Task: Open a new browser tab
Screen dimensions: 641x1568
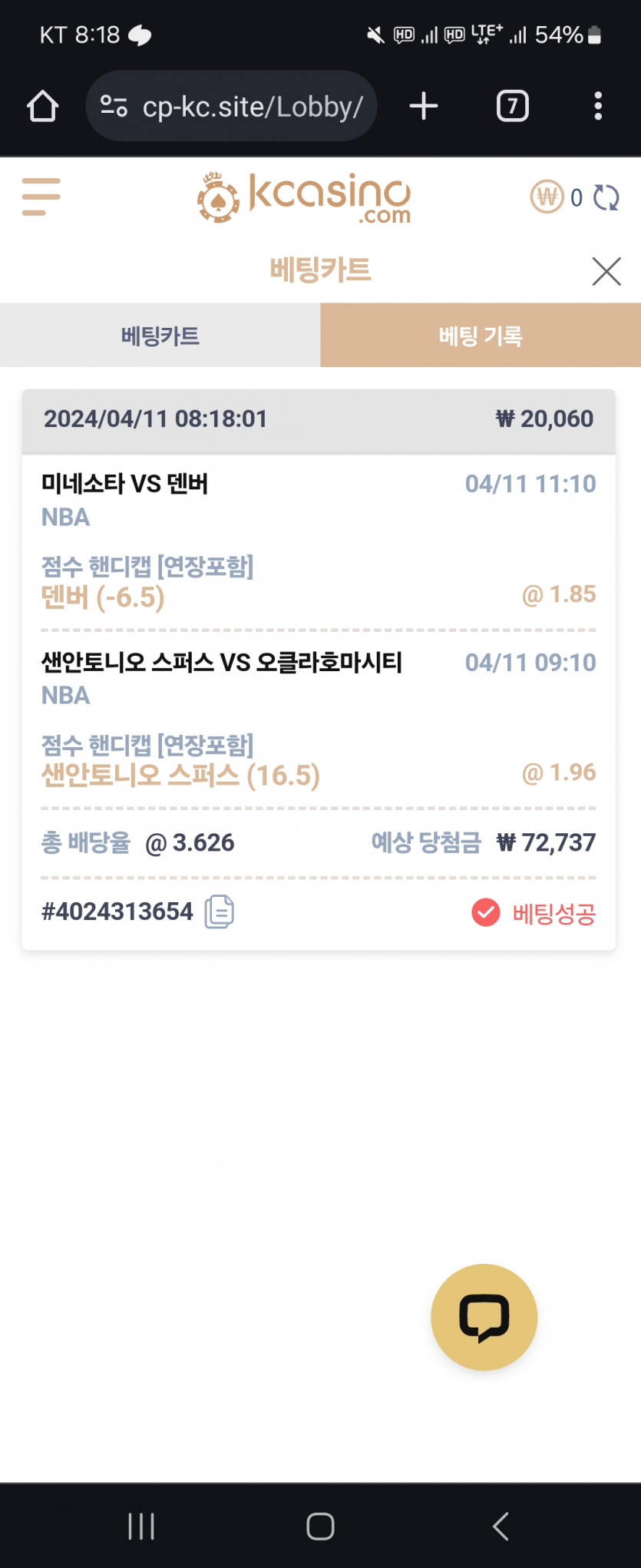Action: point(424,106)
